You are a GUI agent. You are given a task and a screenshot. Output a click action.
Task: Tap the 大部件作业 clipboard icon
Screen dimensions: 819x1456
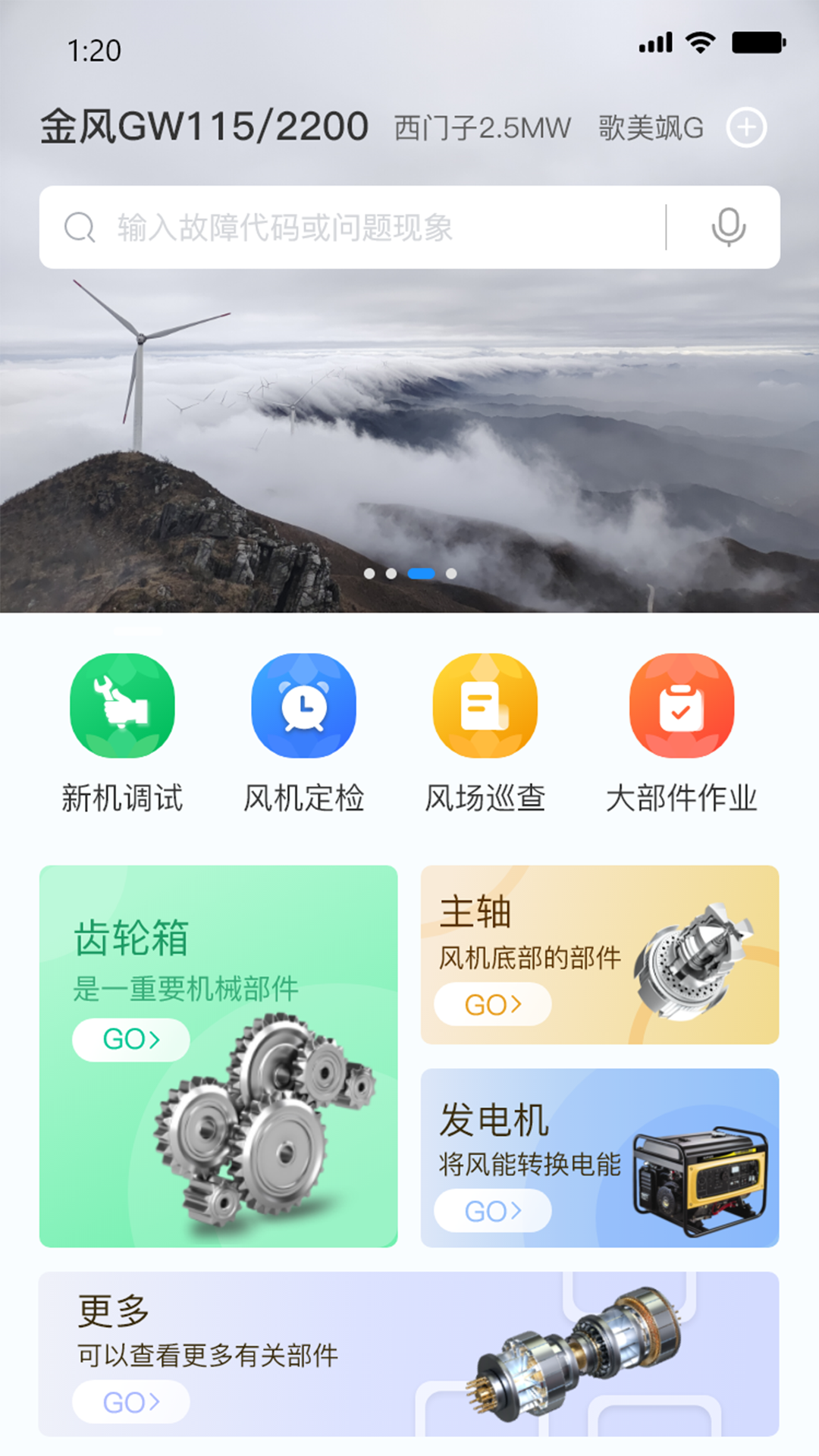coord(681,704)
